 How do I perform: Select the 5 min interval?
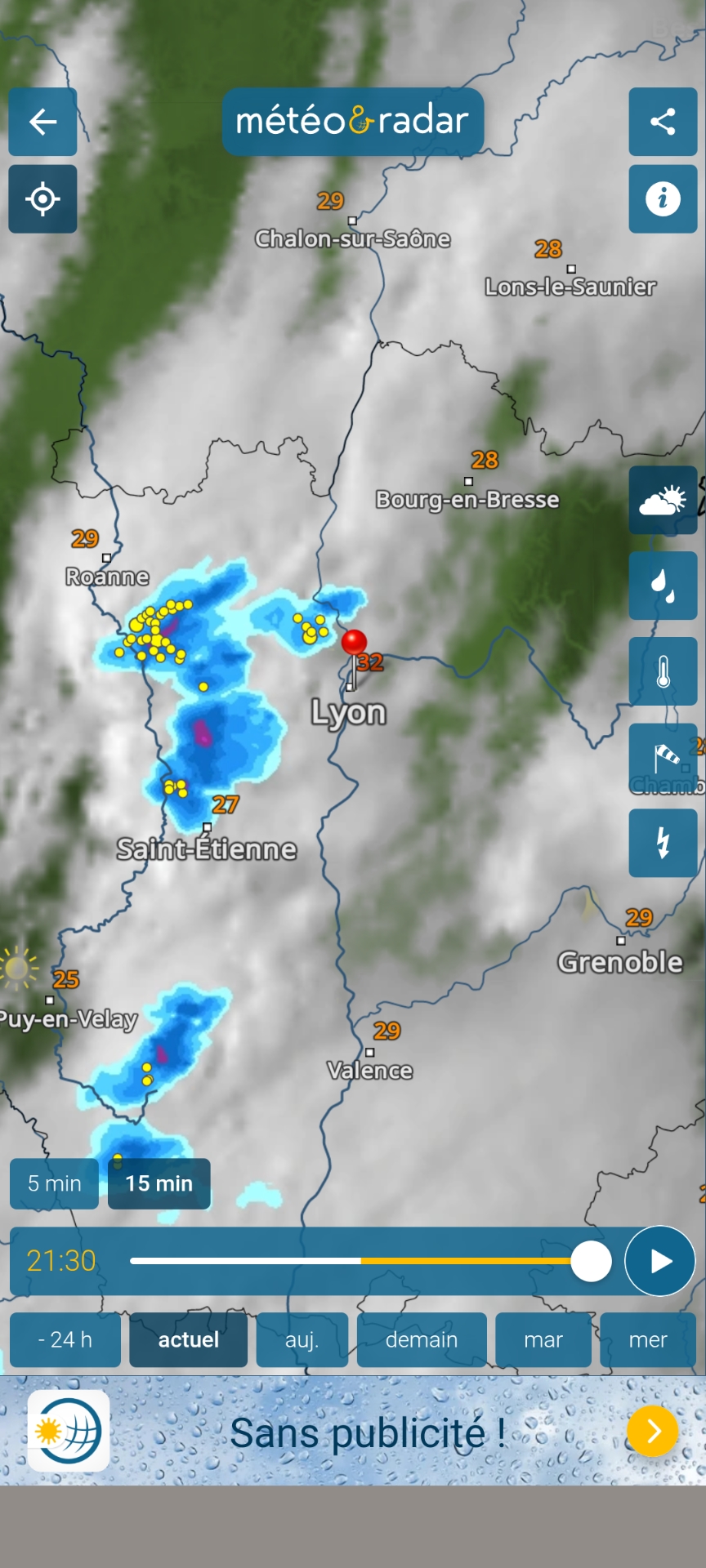[54, 1183]
